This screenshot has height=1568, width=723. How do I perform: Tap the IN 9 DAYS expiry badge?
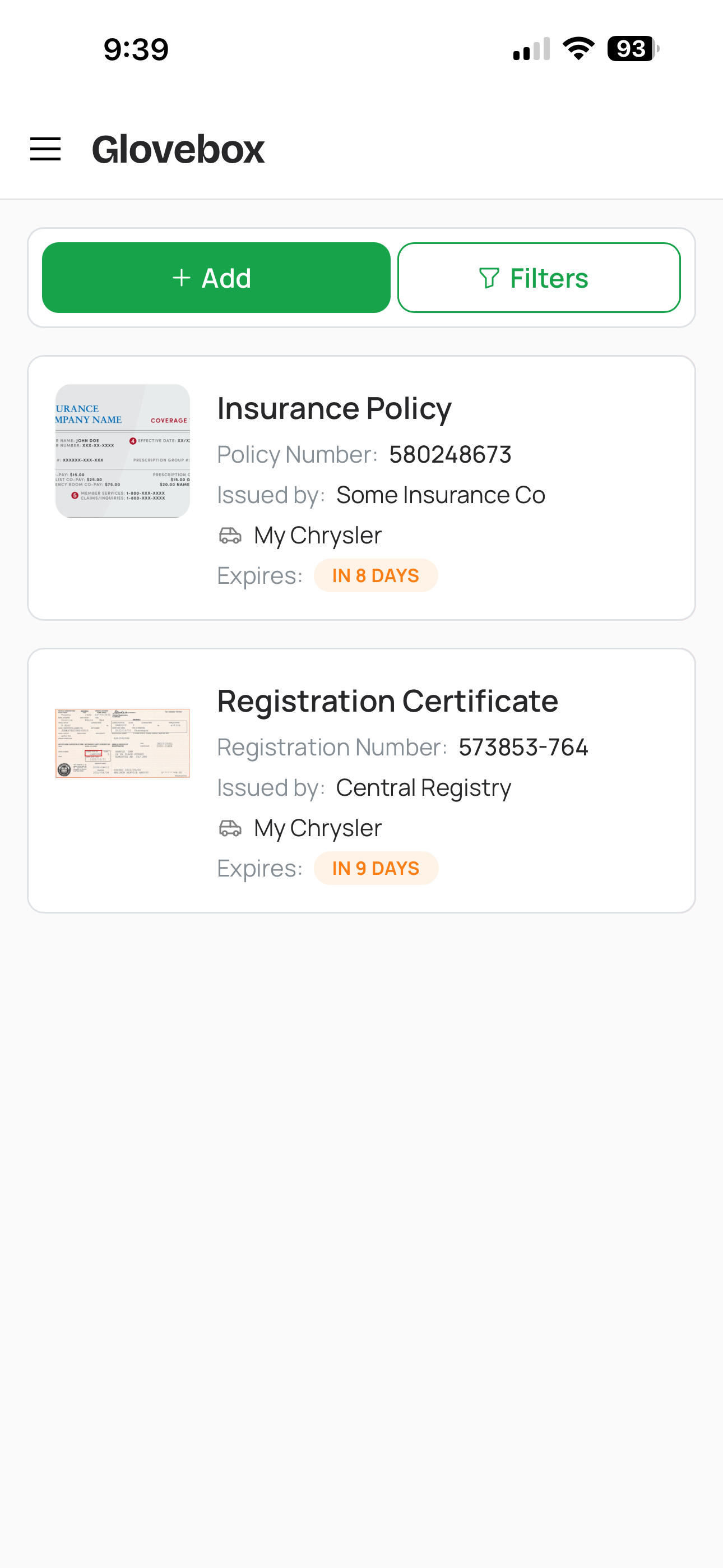point(376,868)
